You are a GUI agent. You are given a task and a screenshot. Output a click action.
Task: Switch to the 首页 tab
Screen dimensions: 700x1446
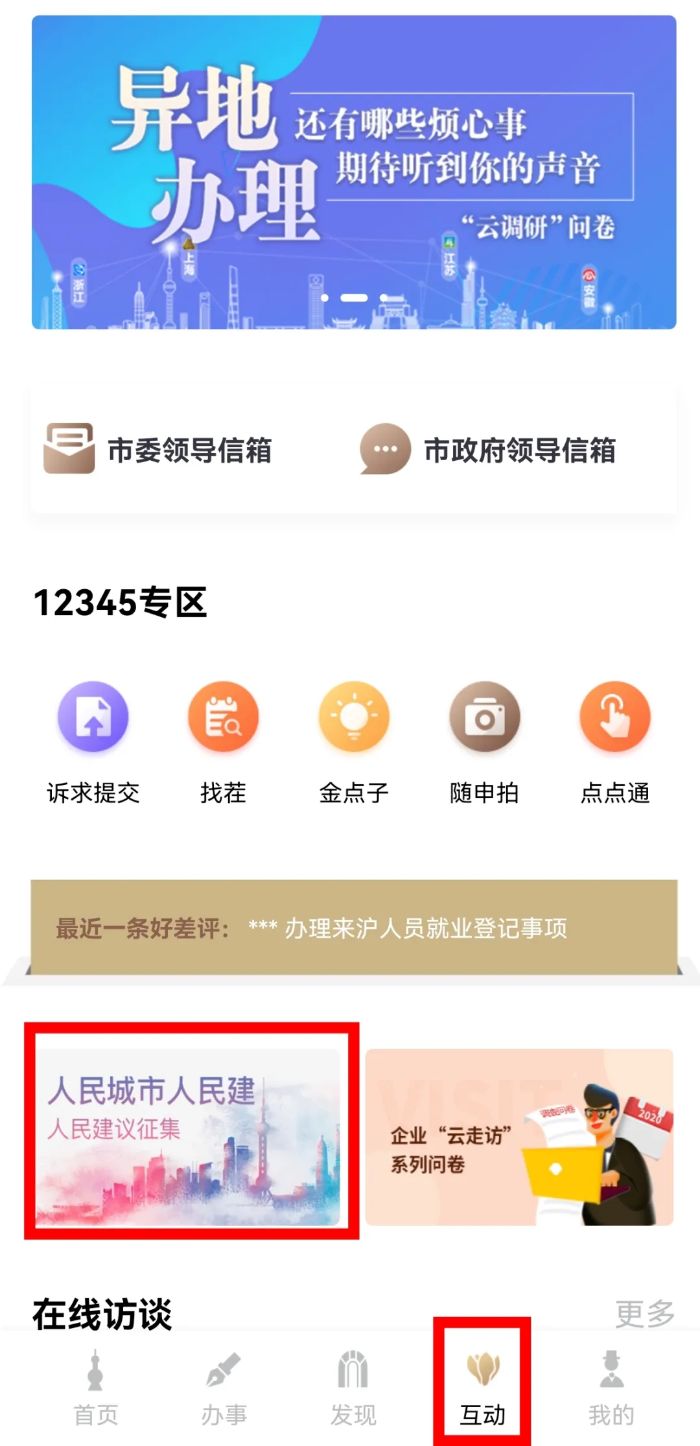96,1389
